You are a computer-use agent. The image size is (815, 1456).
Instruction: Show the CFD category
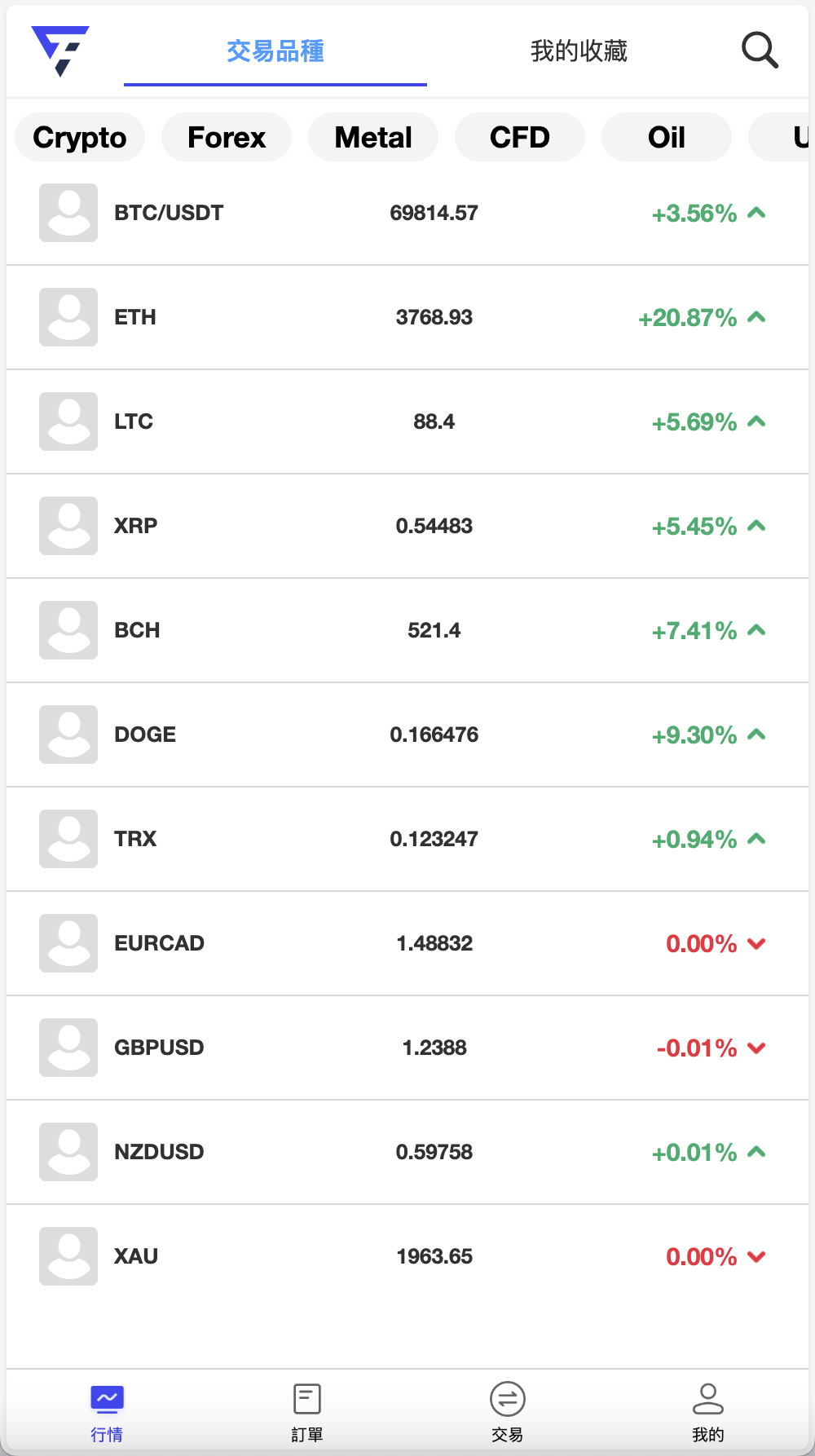pos(520,138)
